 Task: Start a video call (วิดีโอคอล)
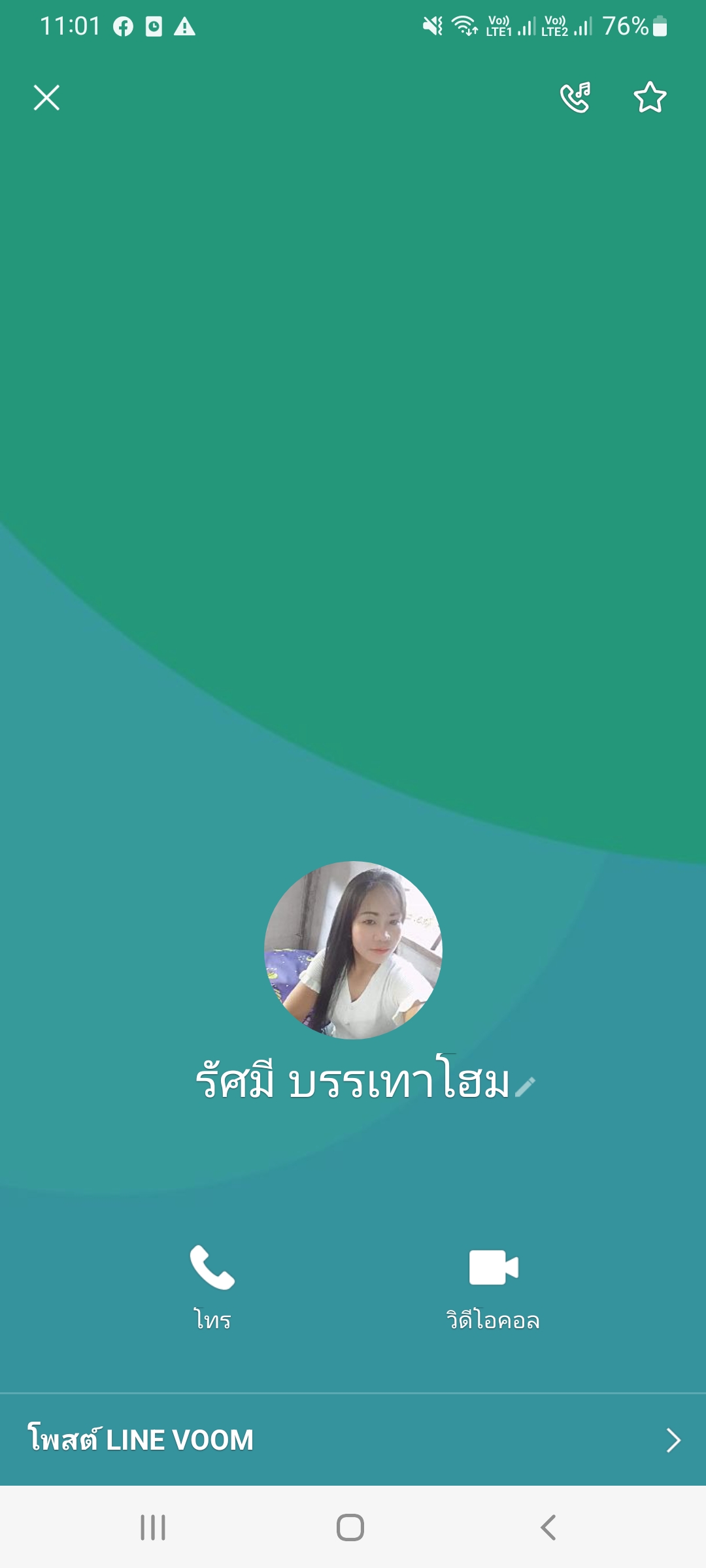pyautogui.click(x=493, y=1285)
